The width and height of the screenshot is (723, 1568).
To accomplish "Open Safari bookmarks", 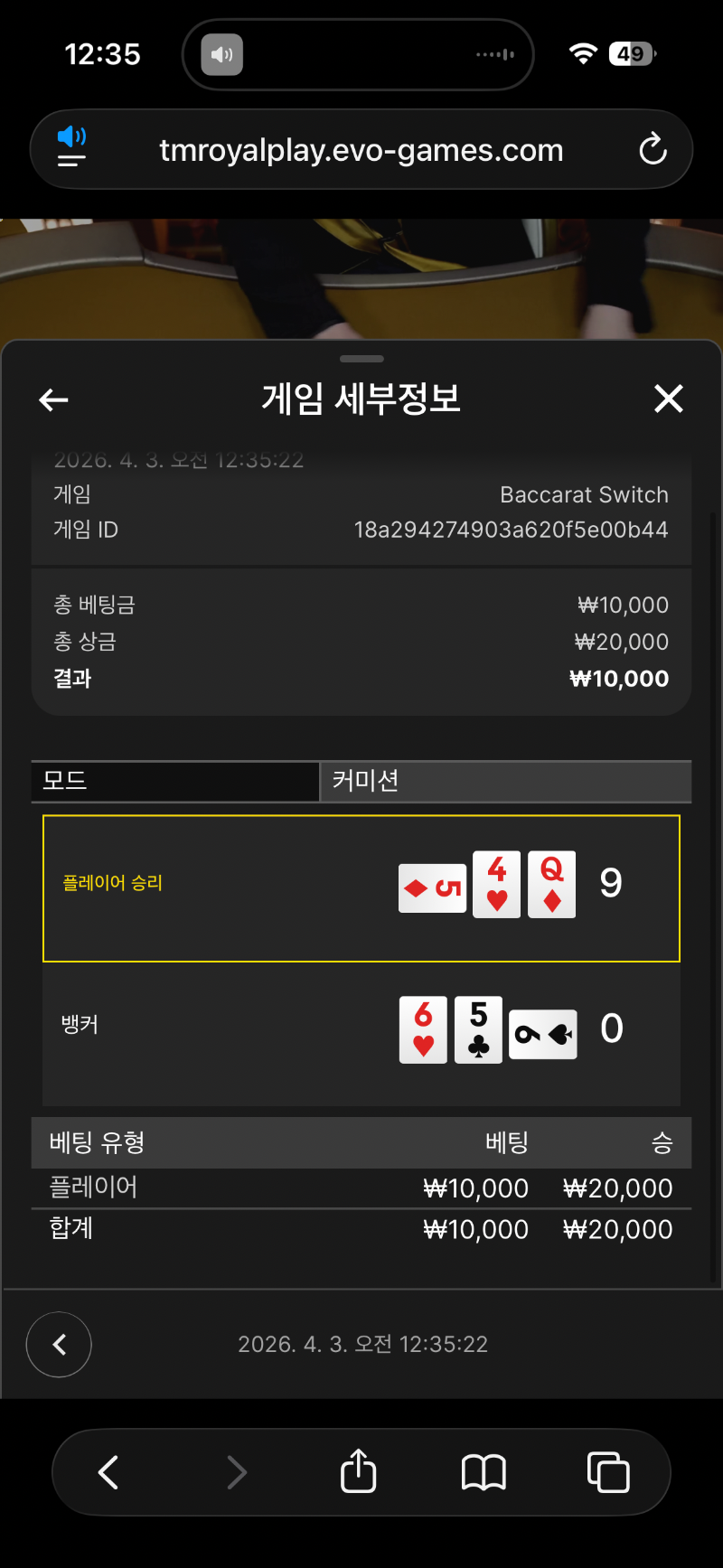I will coord(484,1472).
